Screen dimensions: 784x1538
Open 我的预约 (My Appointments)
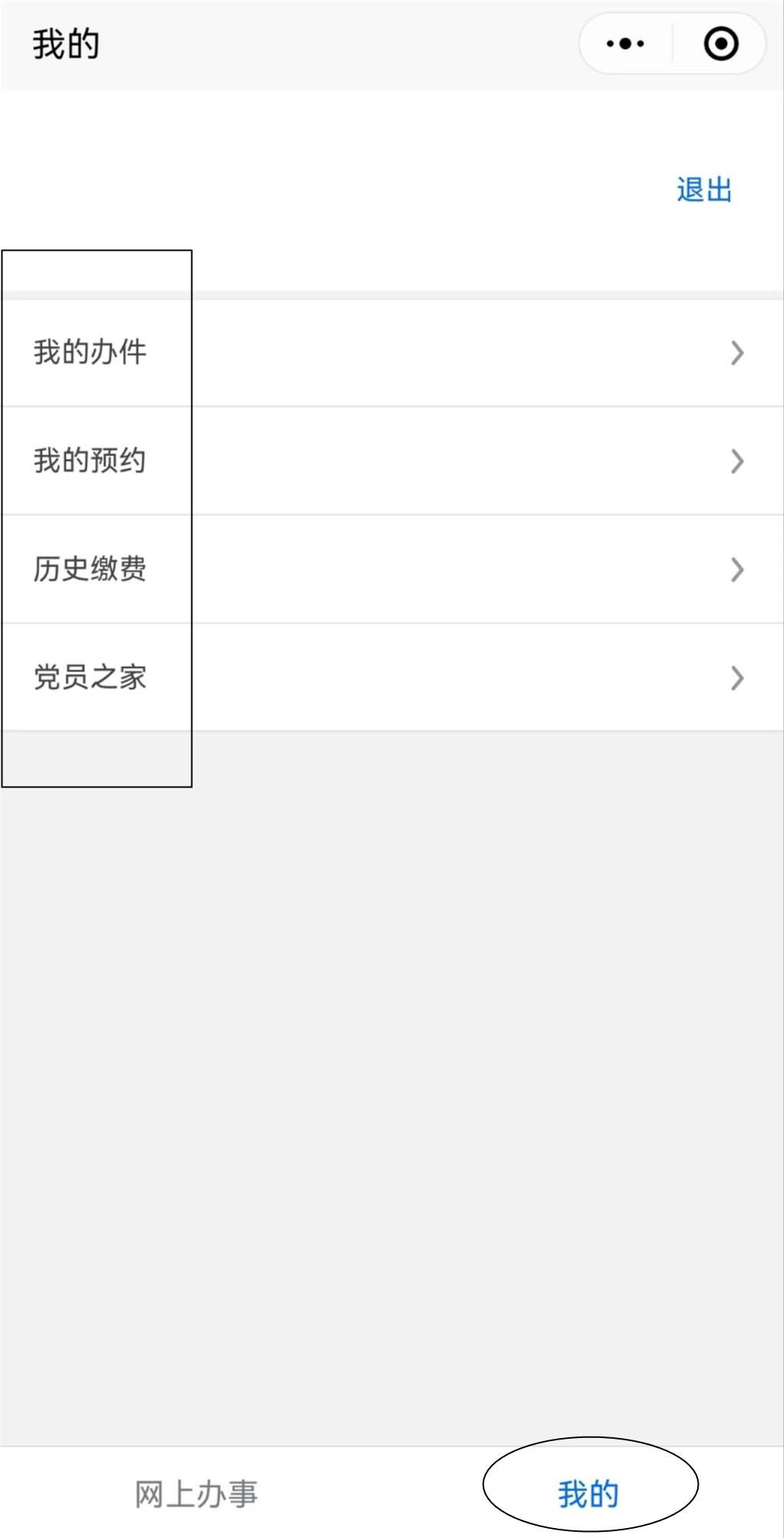91,461
